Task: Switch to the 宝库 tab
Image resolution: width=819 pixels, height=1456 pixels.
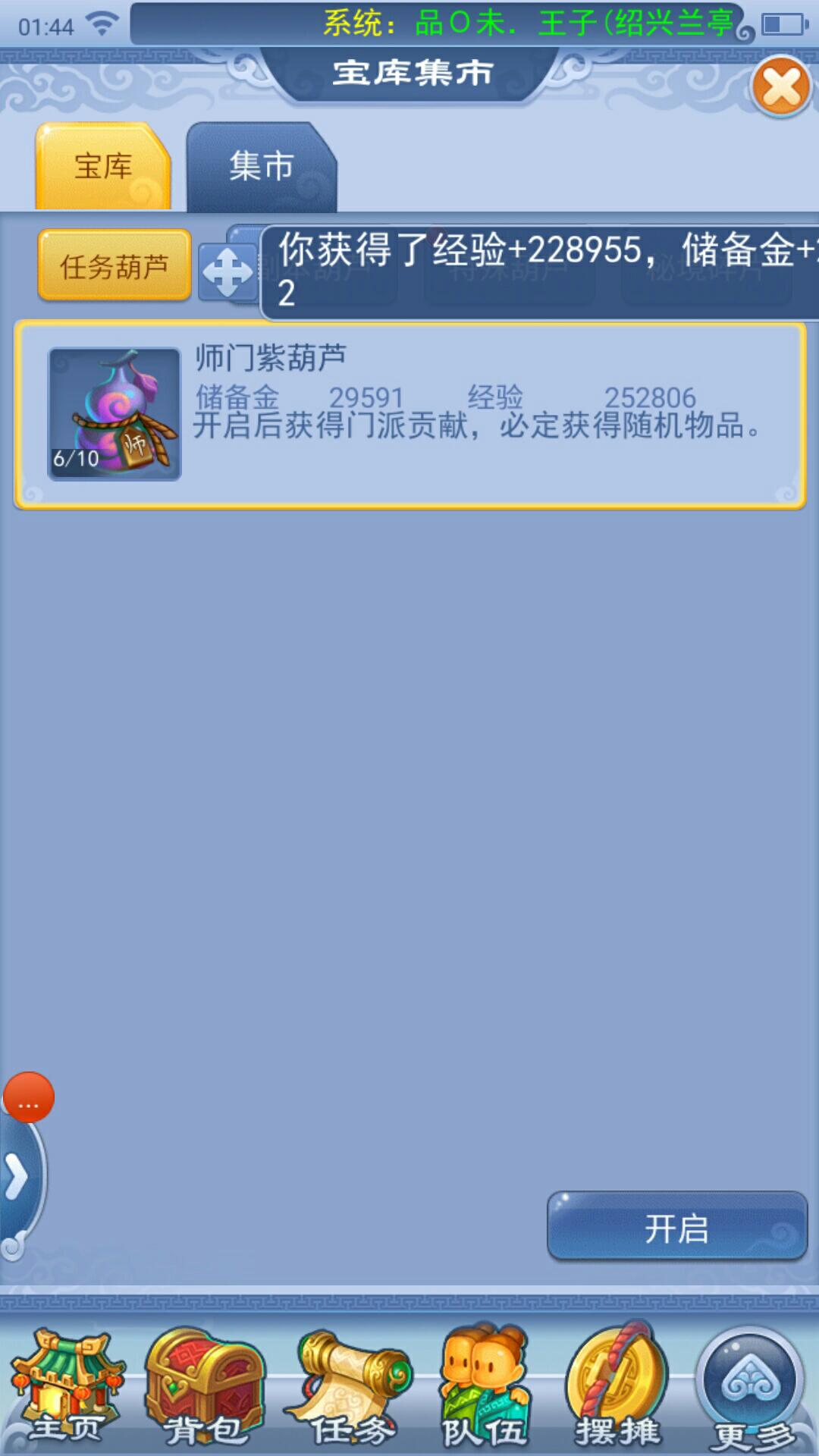Action: tap(103, 167)
